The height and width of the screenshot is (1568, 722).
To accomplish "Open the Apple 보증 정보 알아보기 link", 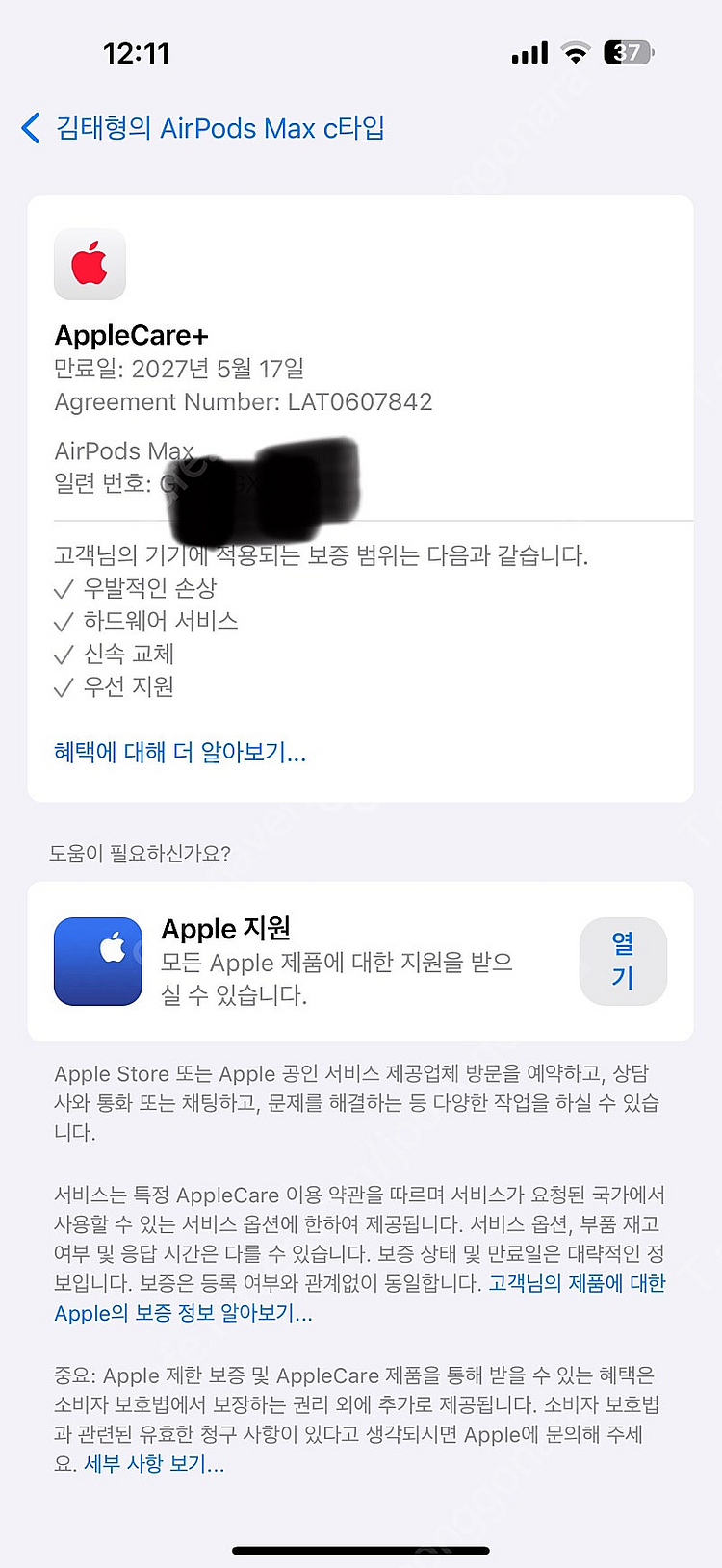I will pyautogui.click(x=183, y=1313).
